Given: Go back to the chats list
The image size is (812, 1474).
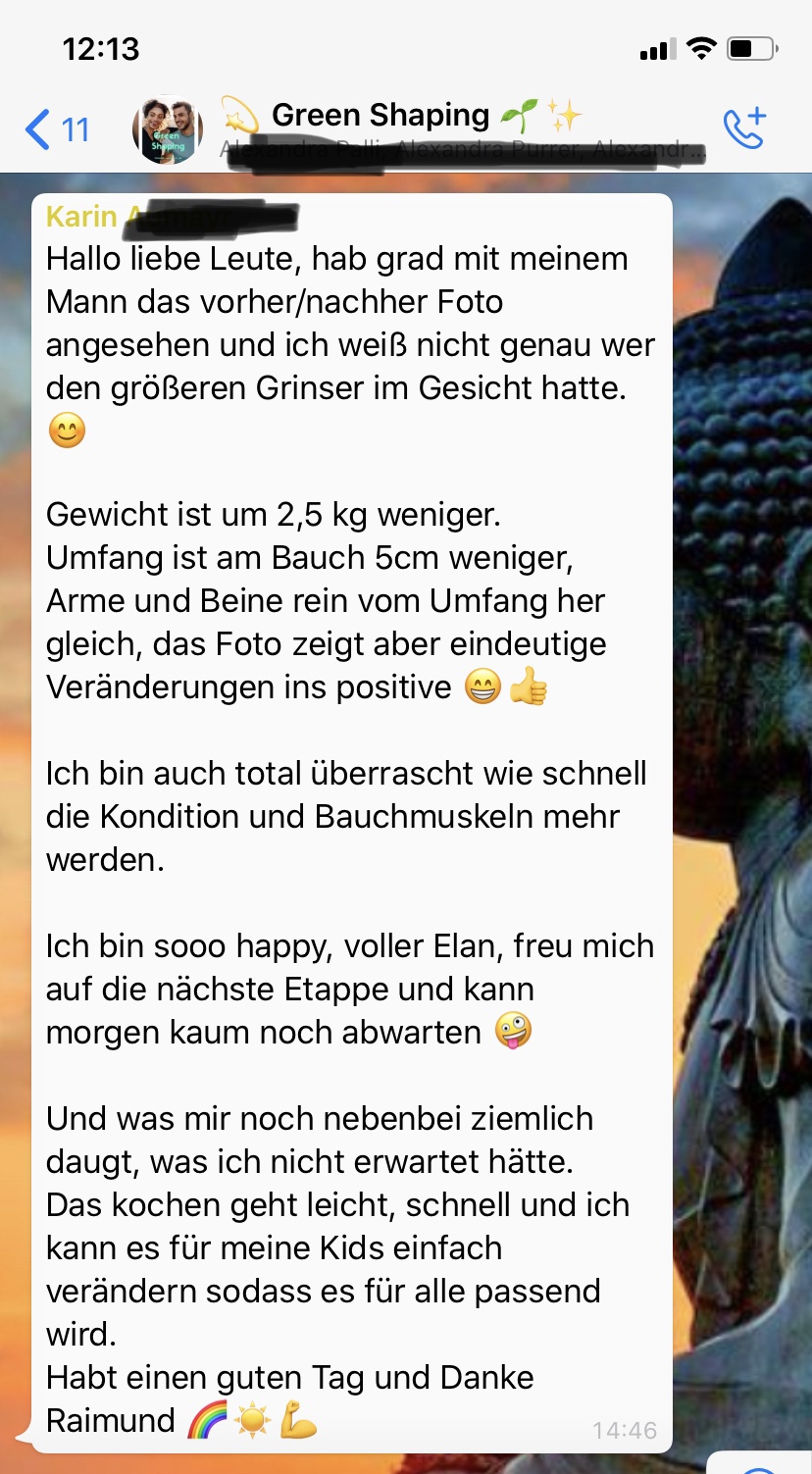Looking at the screenshot, I should (56, 129).
